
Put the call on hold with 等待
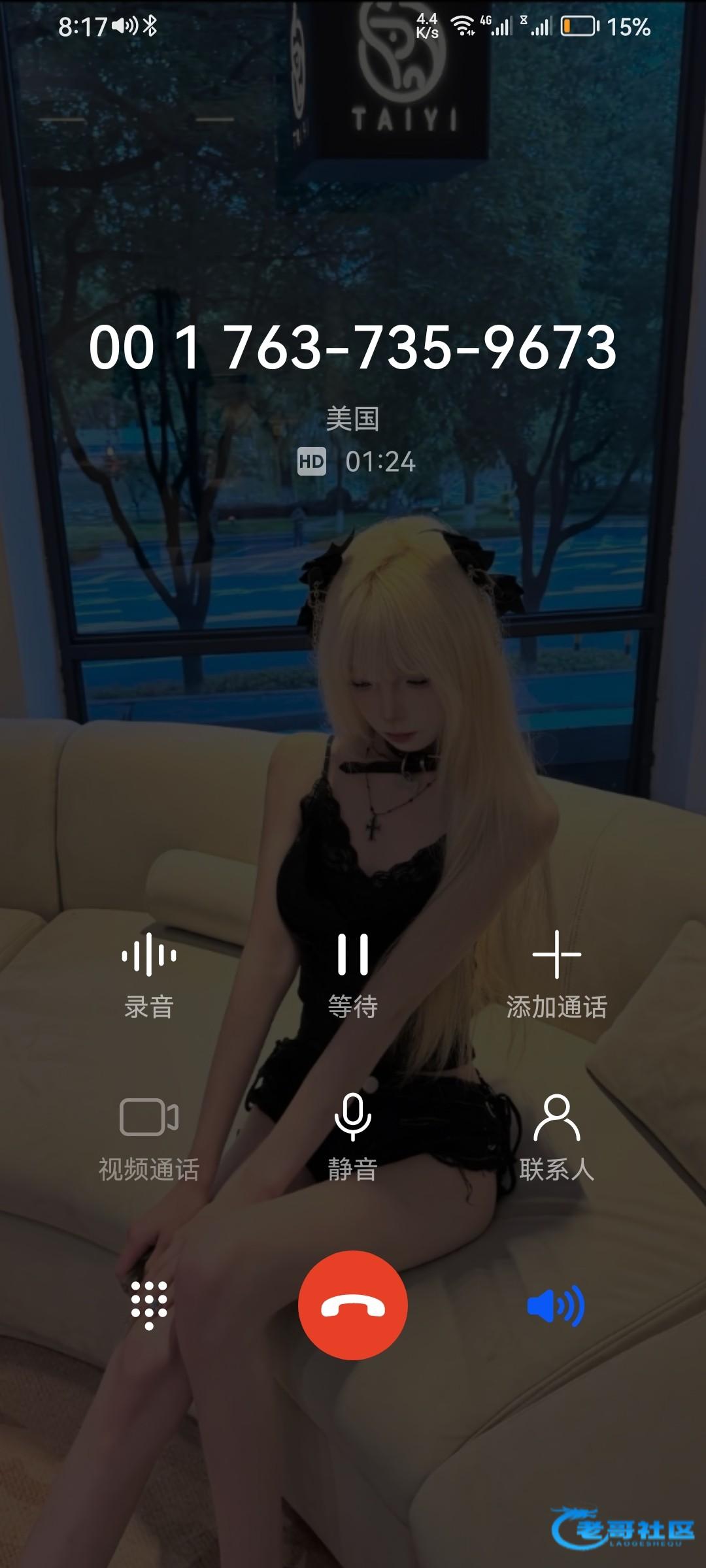point(353,973)
